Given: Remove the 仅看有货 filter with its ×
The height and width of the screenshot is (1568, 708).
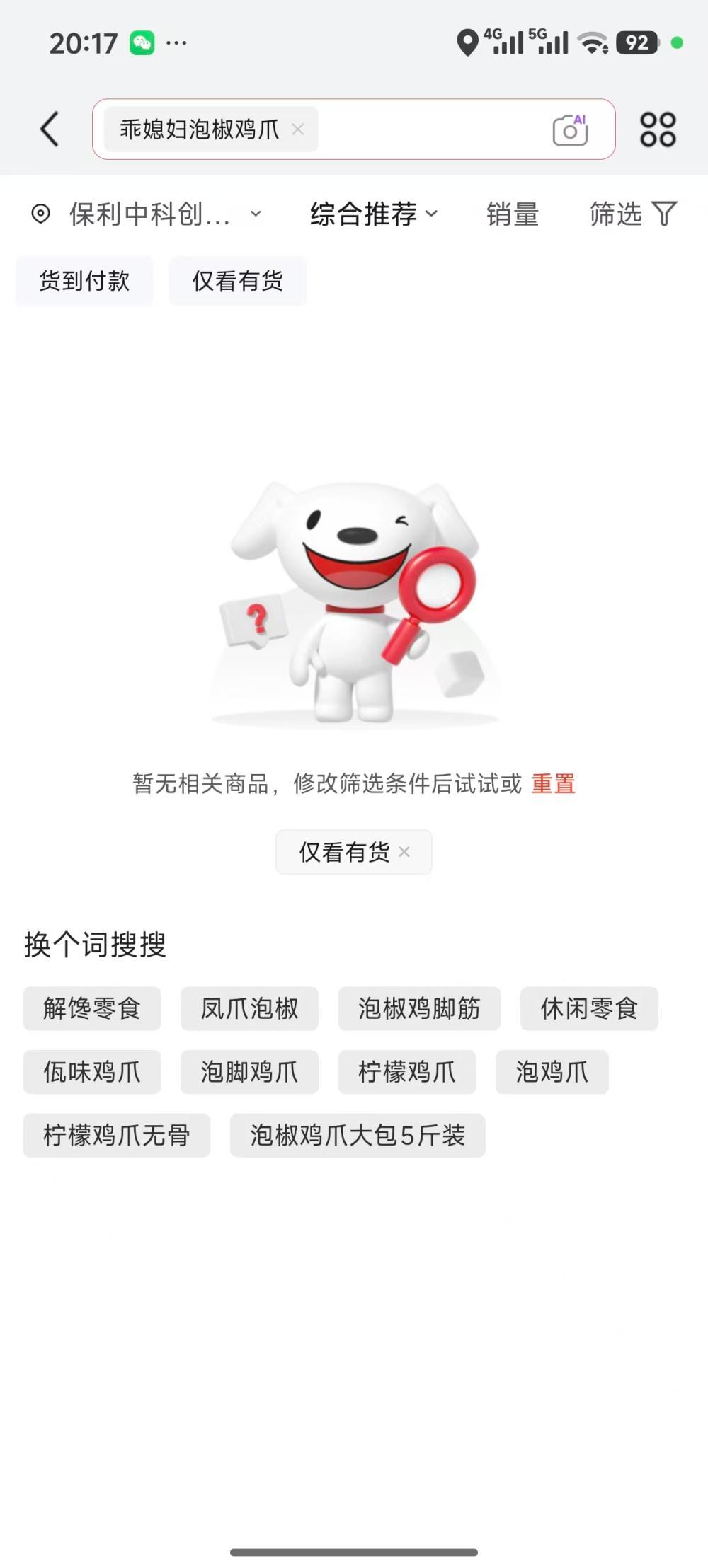Looking at the screenshot, I should pyautogui.click(x=404, y=852).
